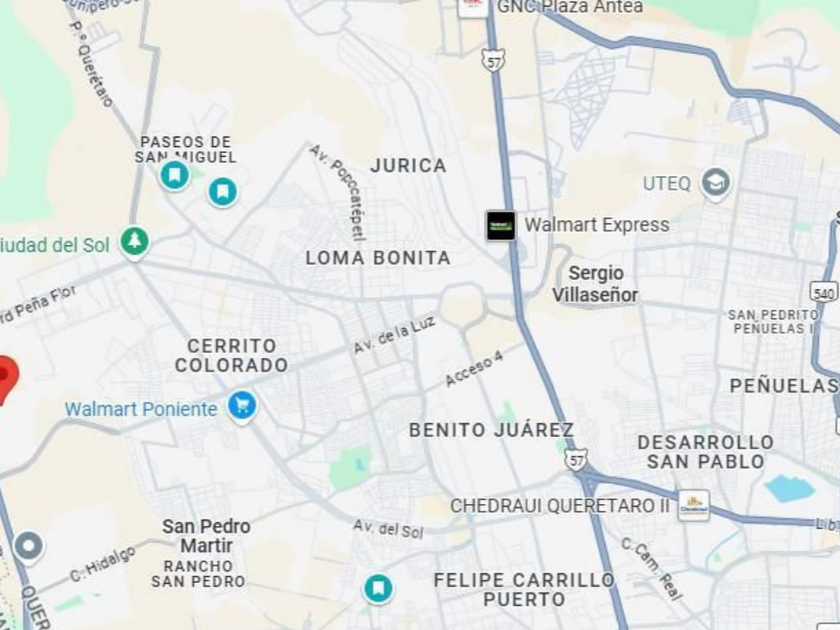Select the Chedraui Queretaro II marker

tap(693, 505)
